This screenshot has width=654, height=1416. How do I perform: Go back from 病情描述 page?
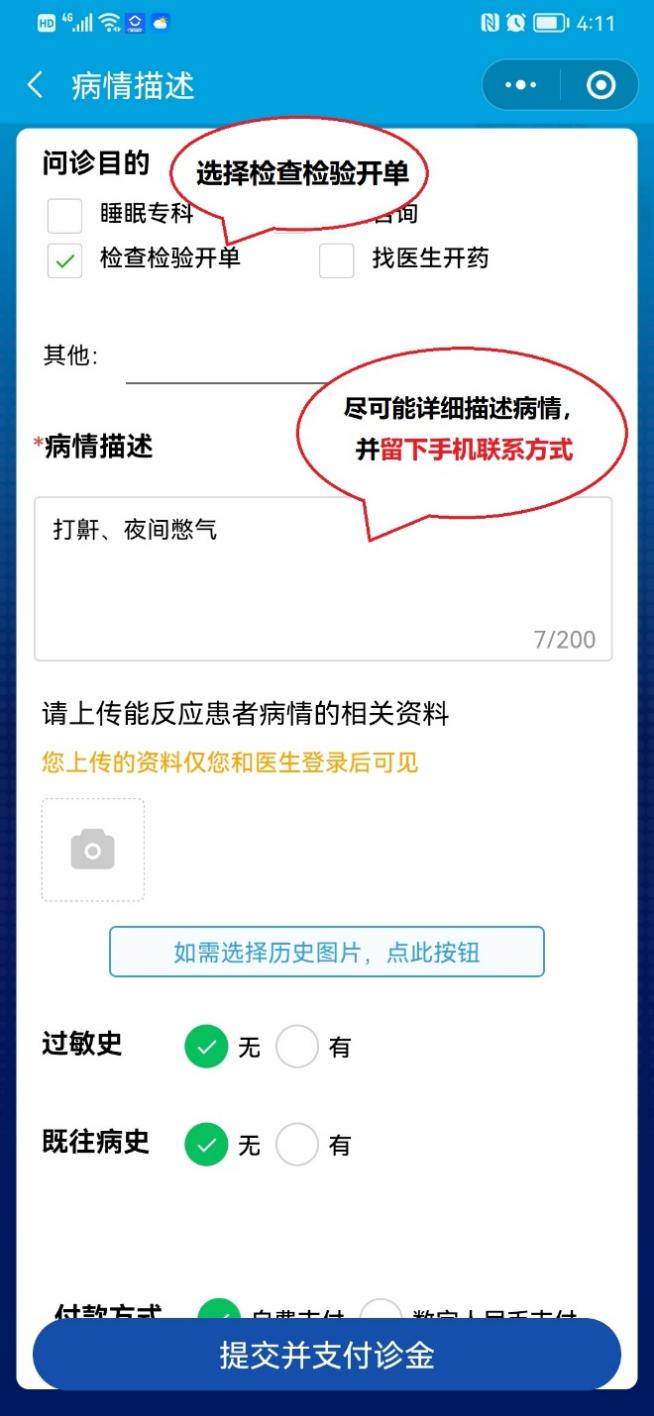35,85
